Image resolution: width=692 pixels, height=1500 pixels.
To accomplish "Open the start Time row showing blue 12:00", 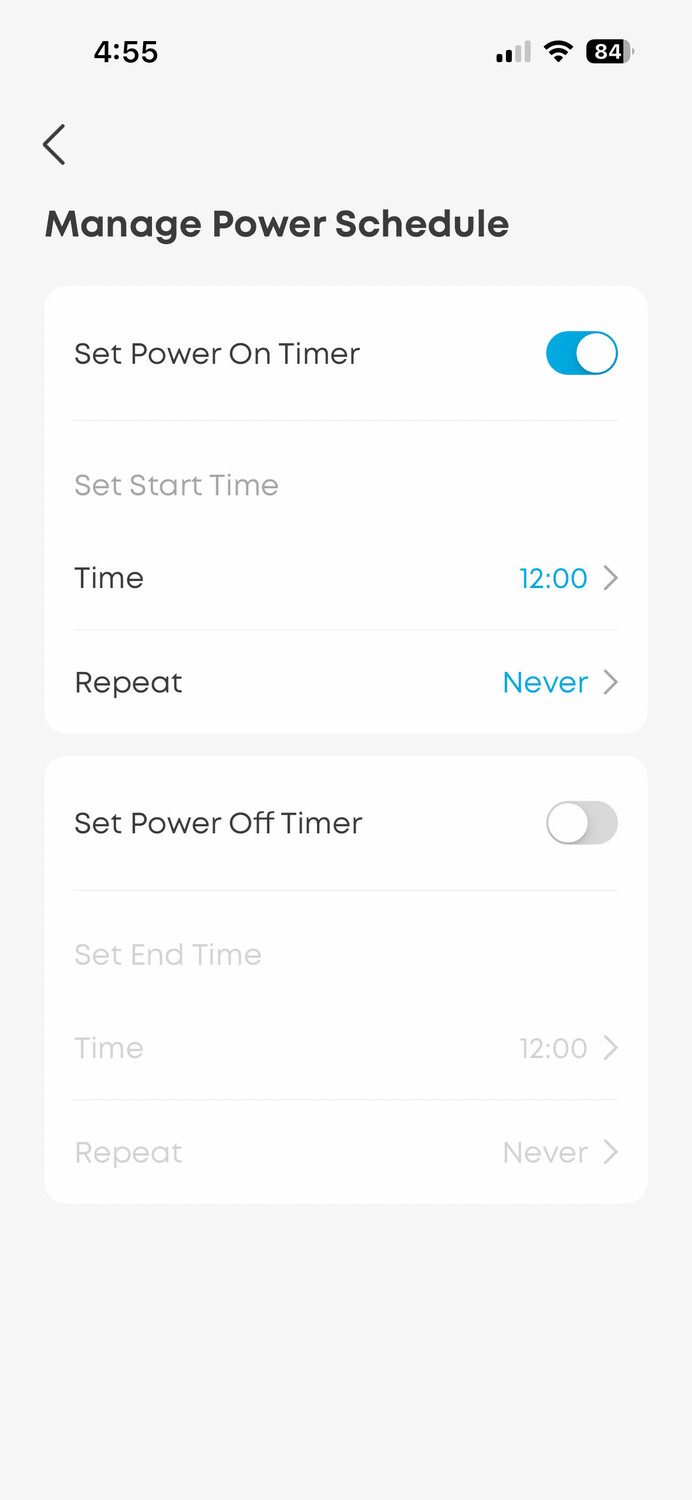I will (x=346, y=578).
